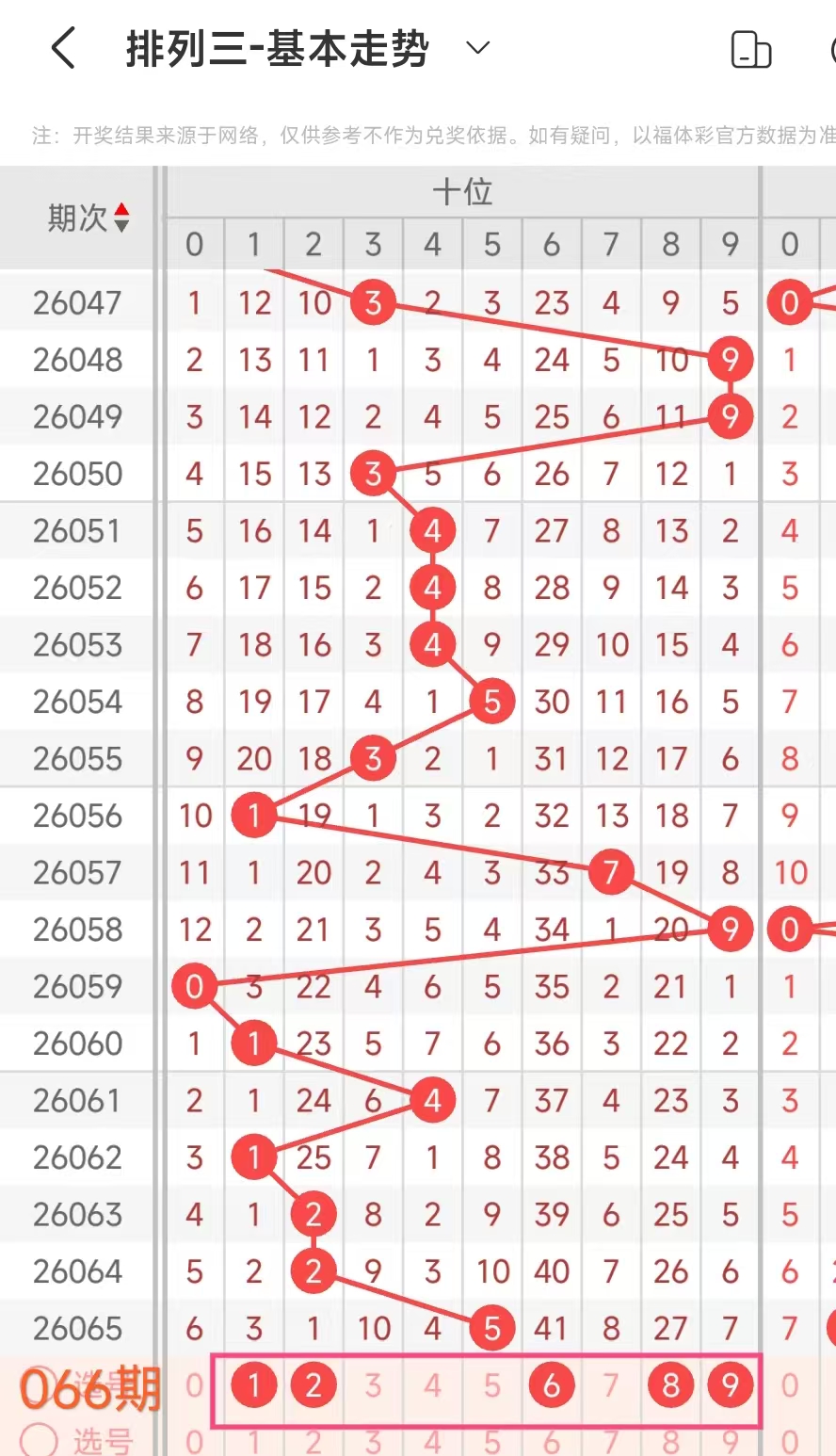Deselect red ball 1 in the pink-boxed pick row
The width and height of the screenshot is (836, 1456).
click(x=254, y=1385)
